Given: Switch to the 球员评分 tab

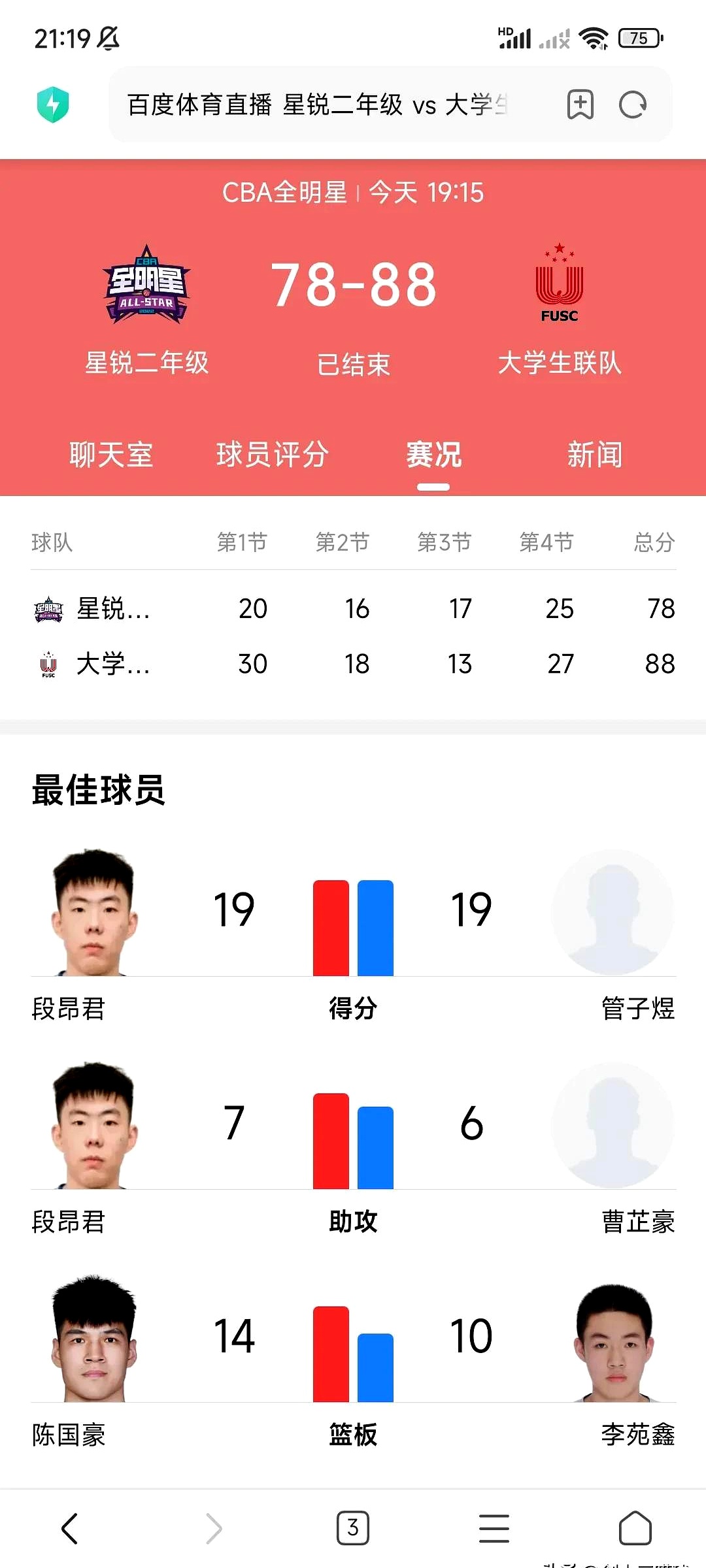Looking at the screenshot, I should (x=273, y=455).
